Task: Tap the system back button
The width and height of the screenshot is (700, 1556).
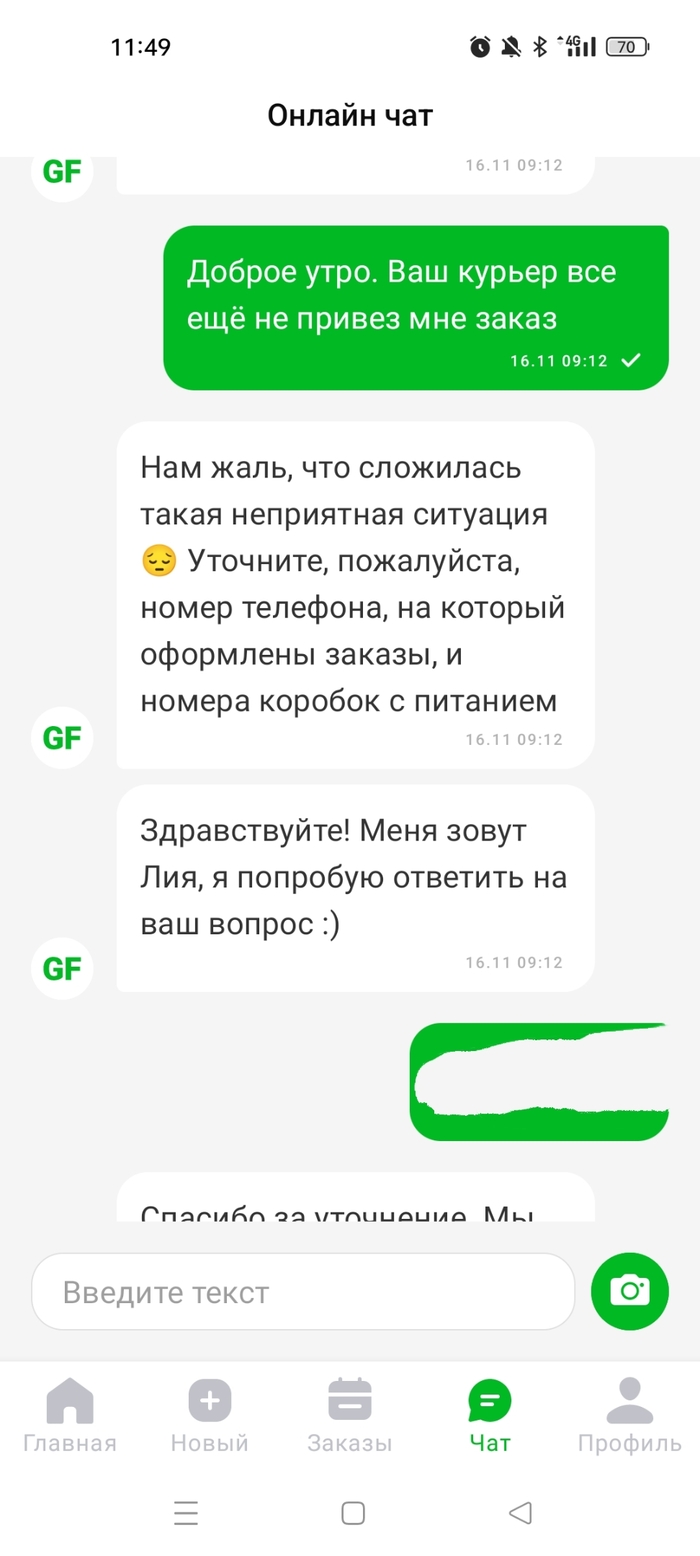Action: click(x=519, y=1513)
